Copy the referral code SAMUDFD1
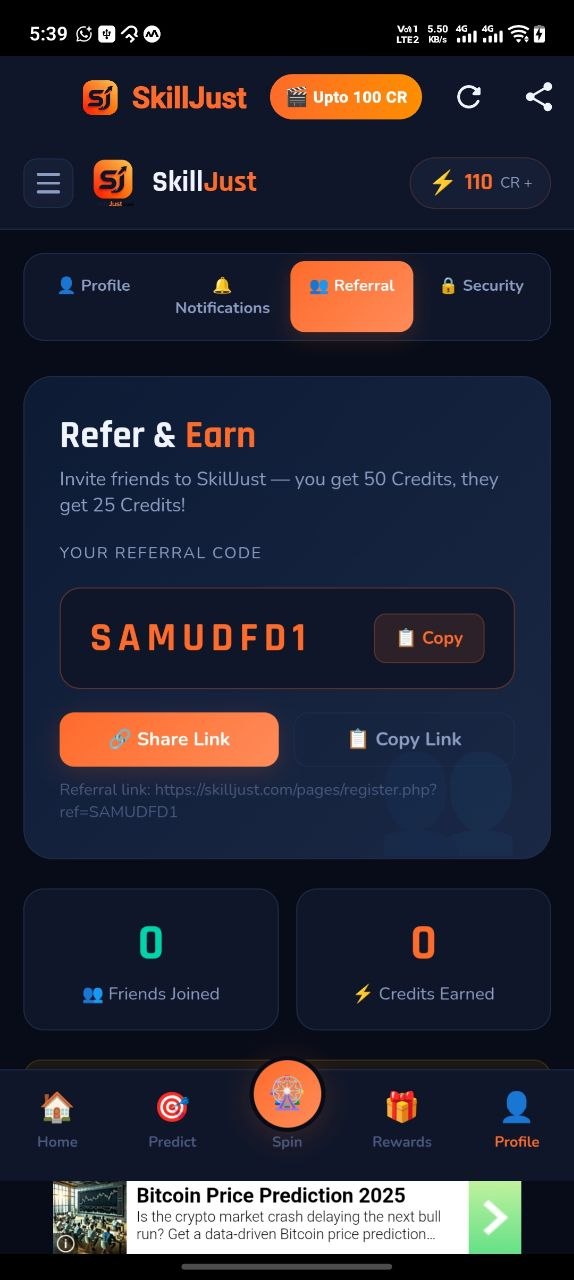Screen dimensions: 574x1280 pos(429,638)
